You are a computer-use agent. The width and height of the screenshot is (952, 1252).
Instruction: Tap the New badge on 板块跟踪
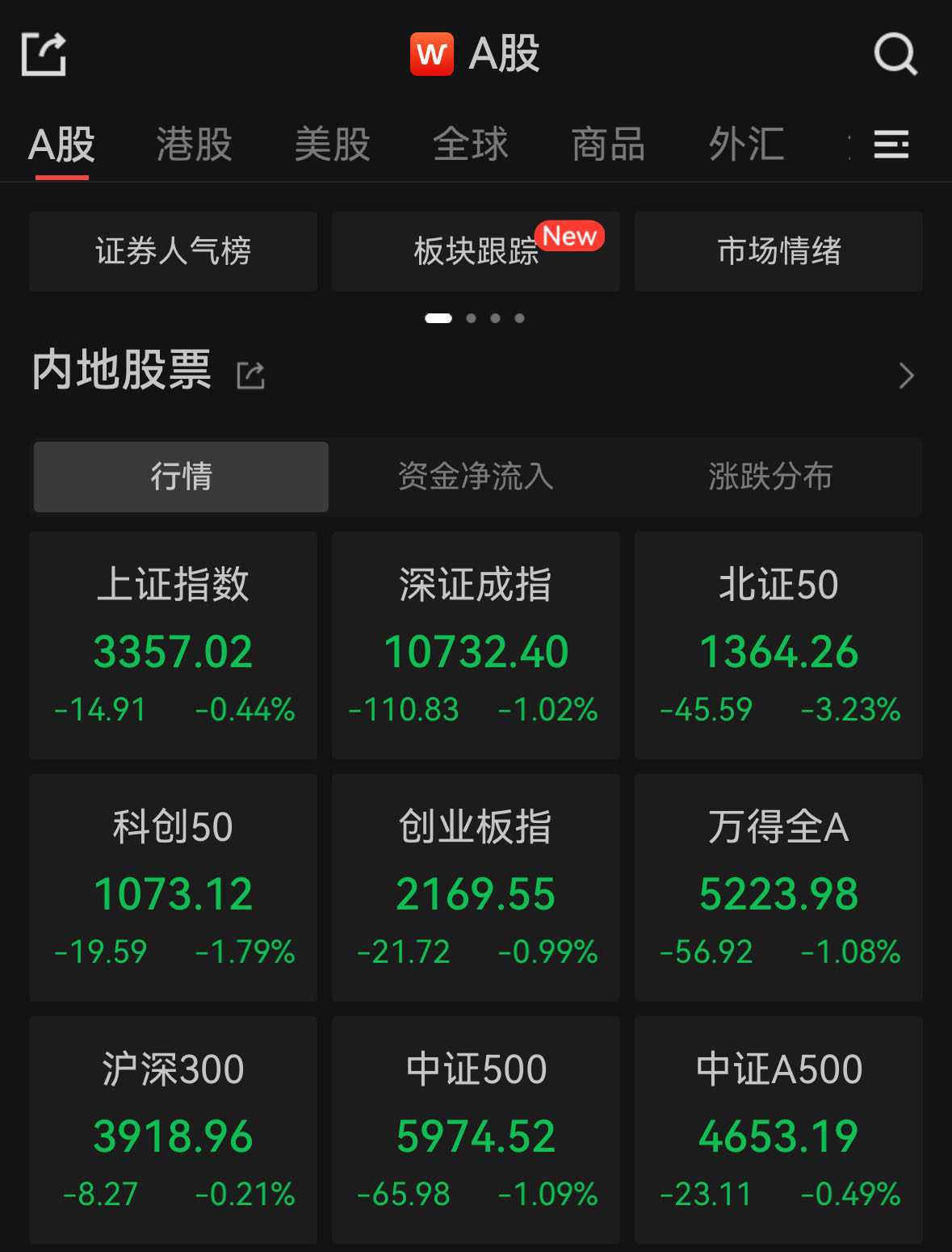point(570,237)
